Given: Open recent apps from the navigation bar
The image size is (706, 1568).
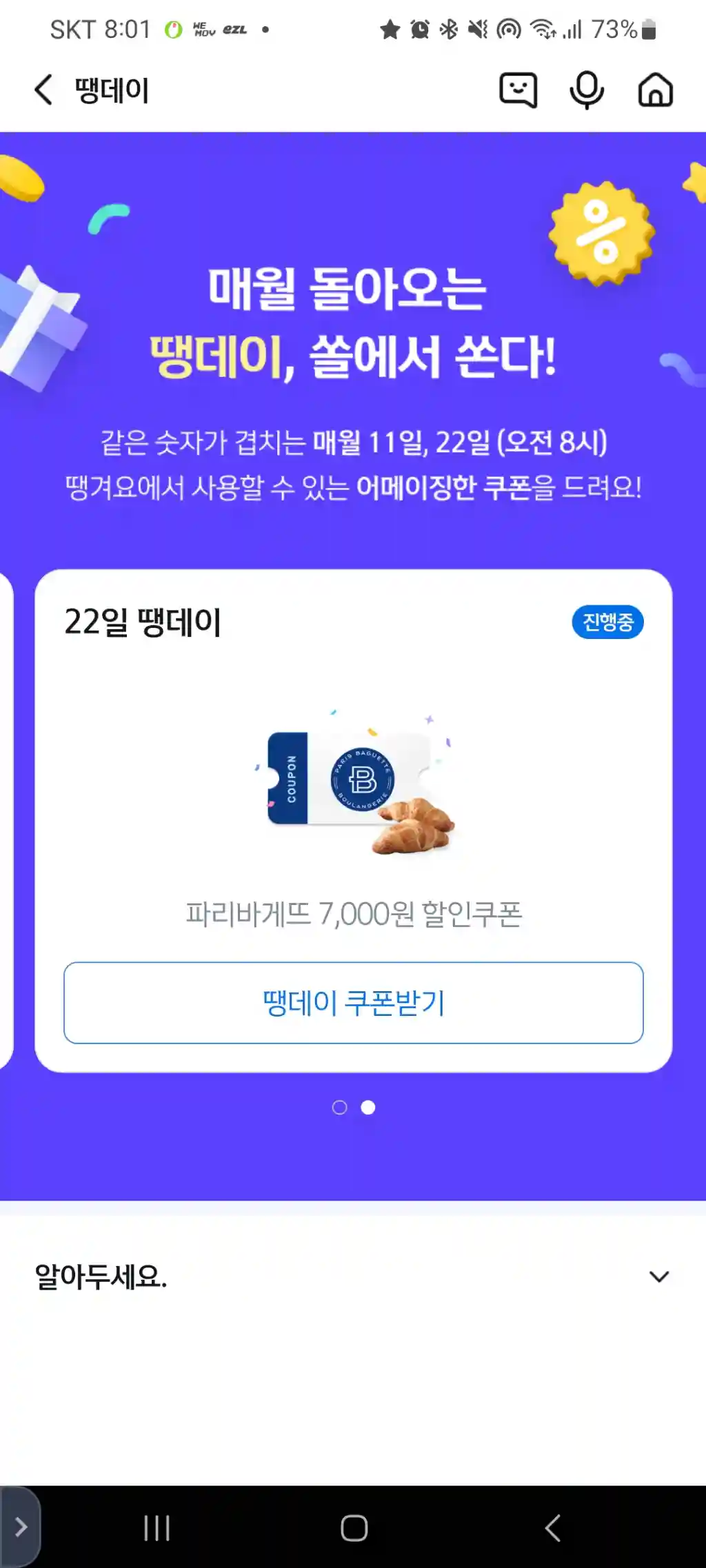Looking at the screenshot, I should (157, 1528).
